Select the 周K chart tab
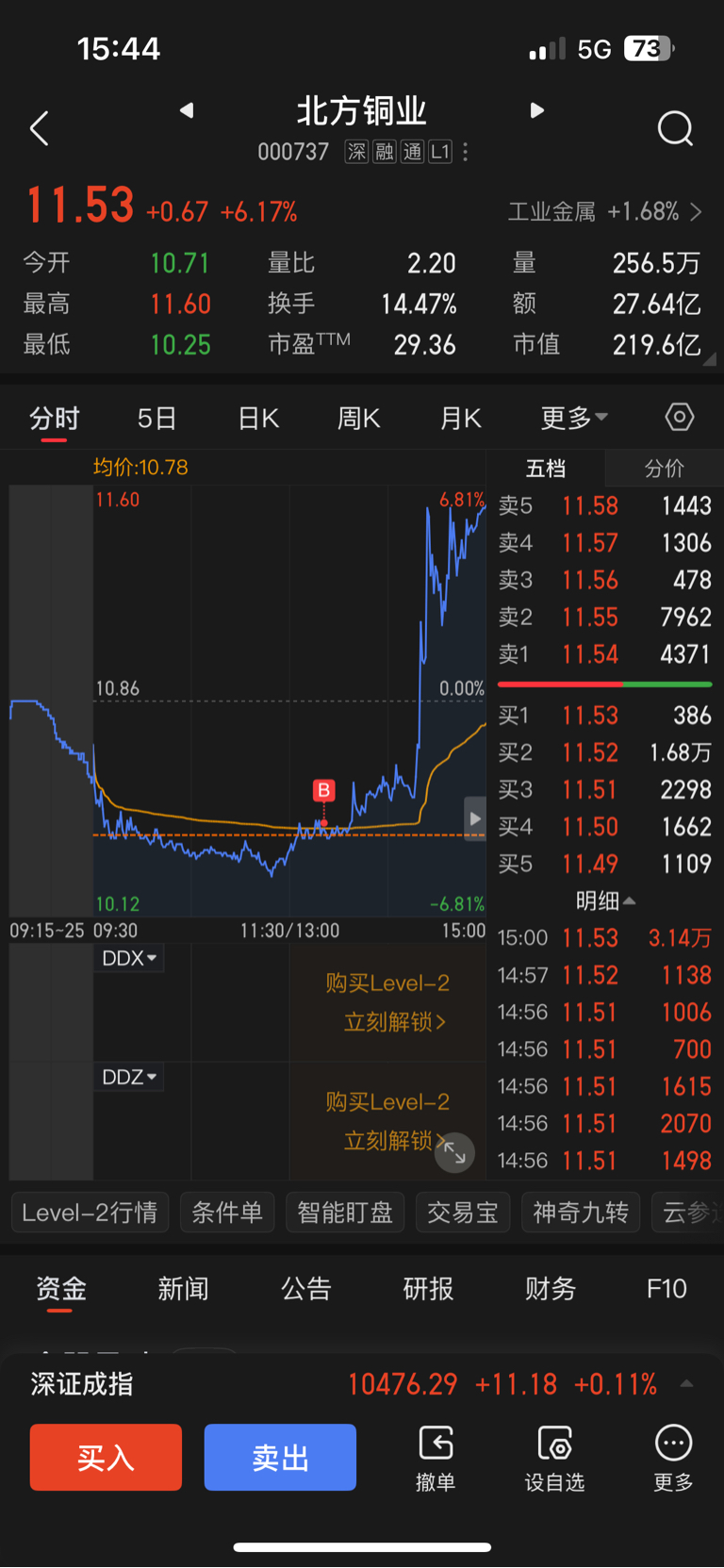The image size is (724, 1568). (359, 418)
